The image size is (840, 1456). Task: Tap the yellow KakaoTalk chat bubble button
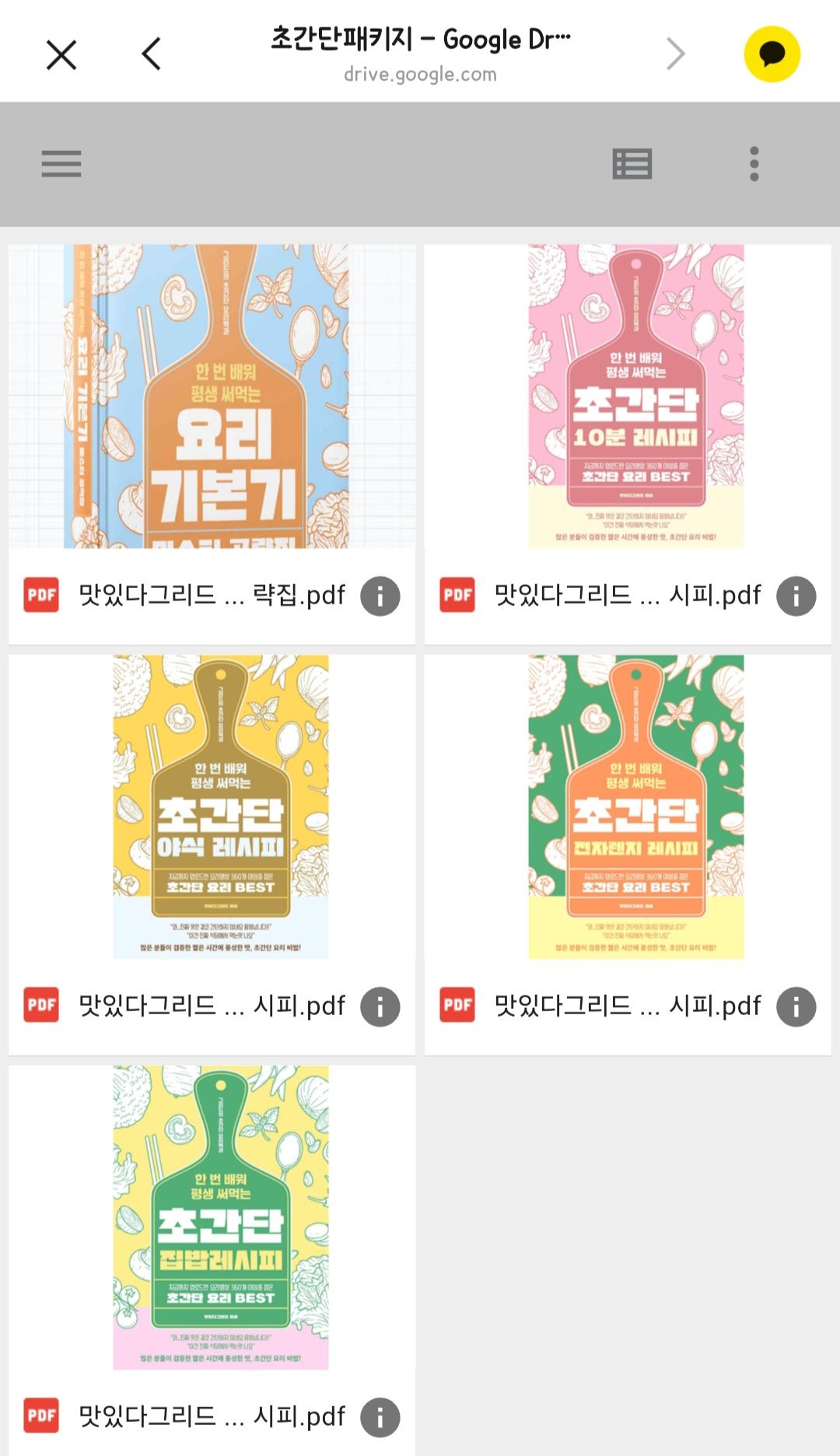[772, 54]
